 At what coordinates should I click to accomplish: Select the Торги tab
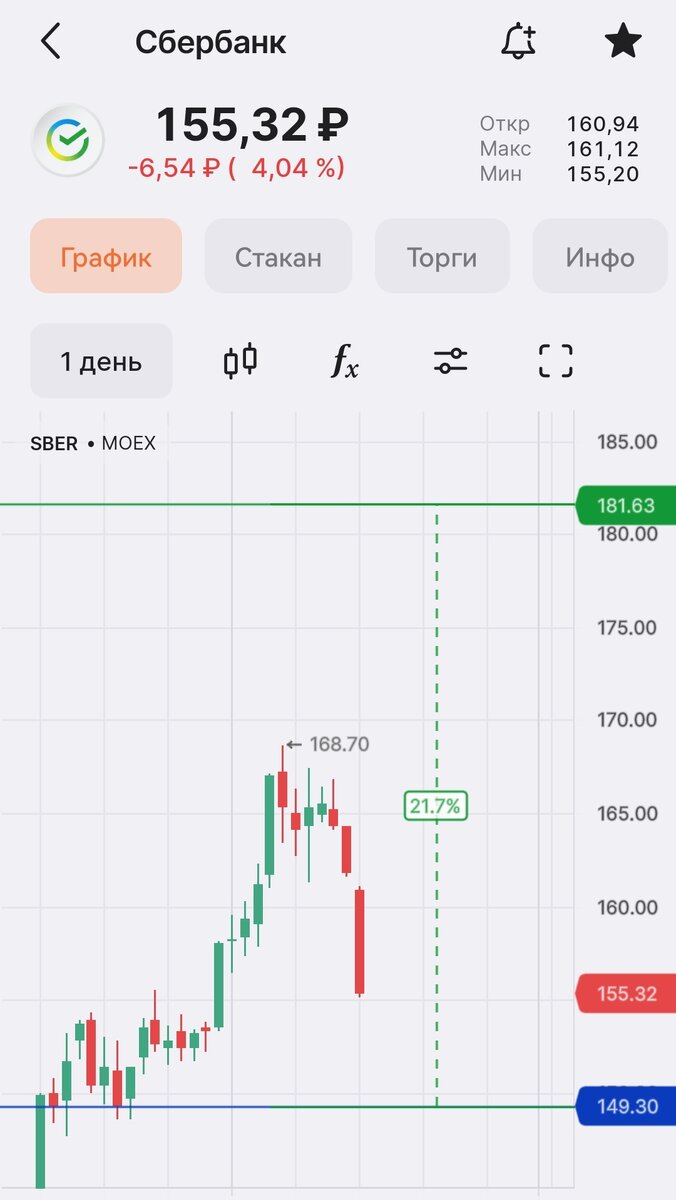[x=442, y=257]
